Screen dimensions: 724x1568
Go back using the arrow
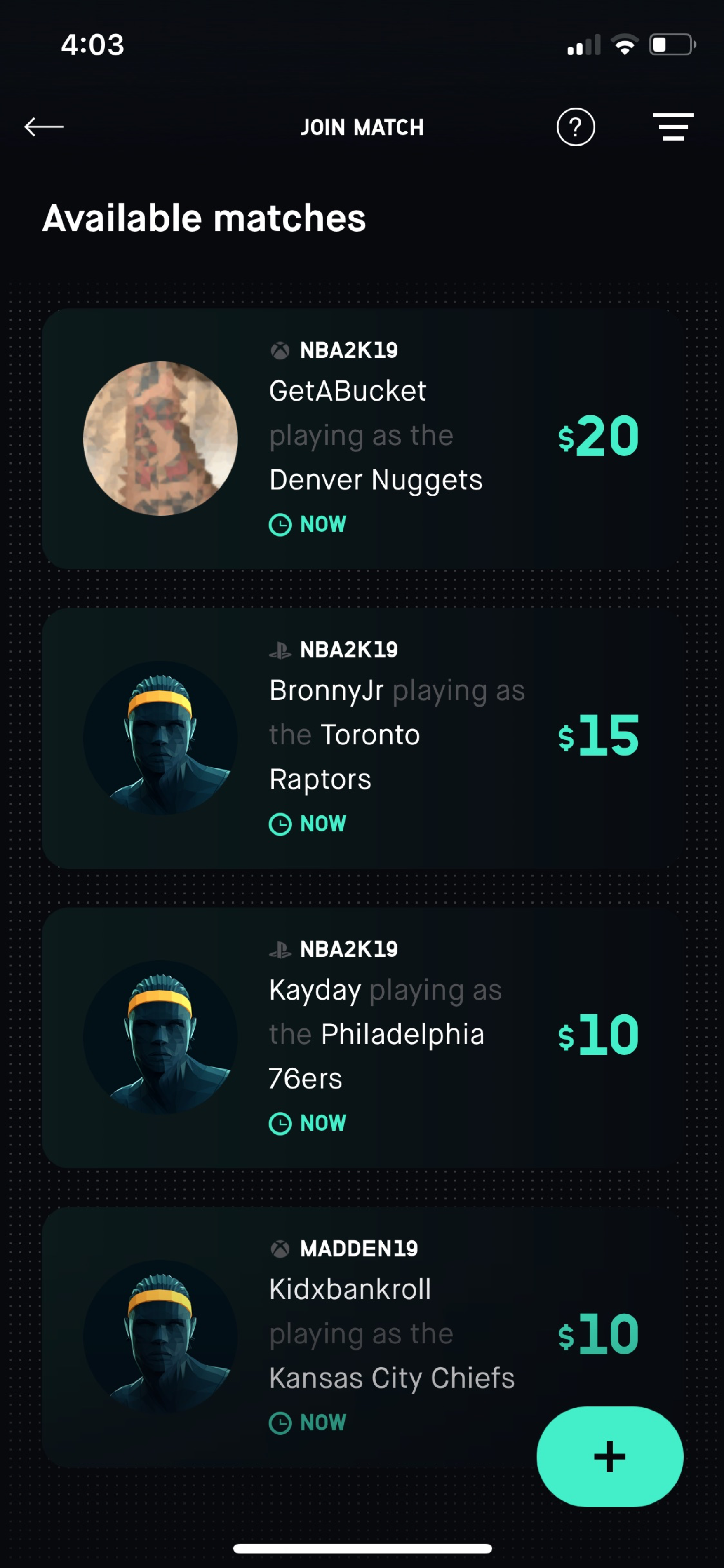coord(44,127)
